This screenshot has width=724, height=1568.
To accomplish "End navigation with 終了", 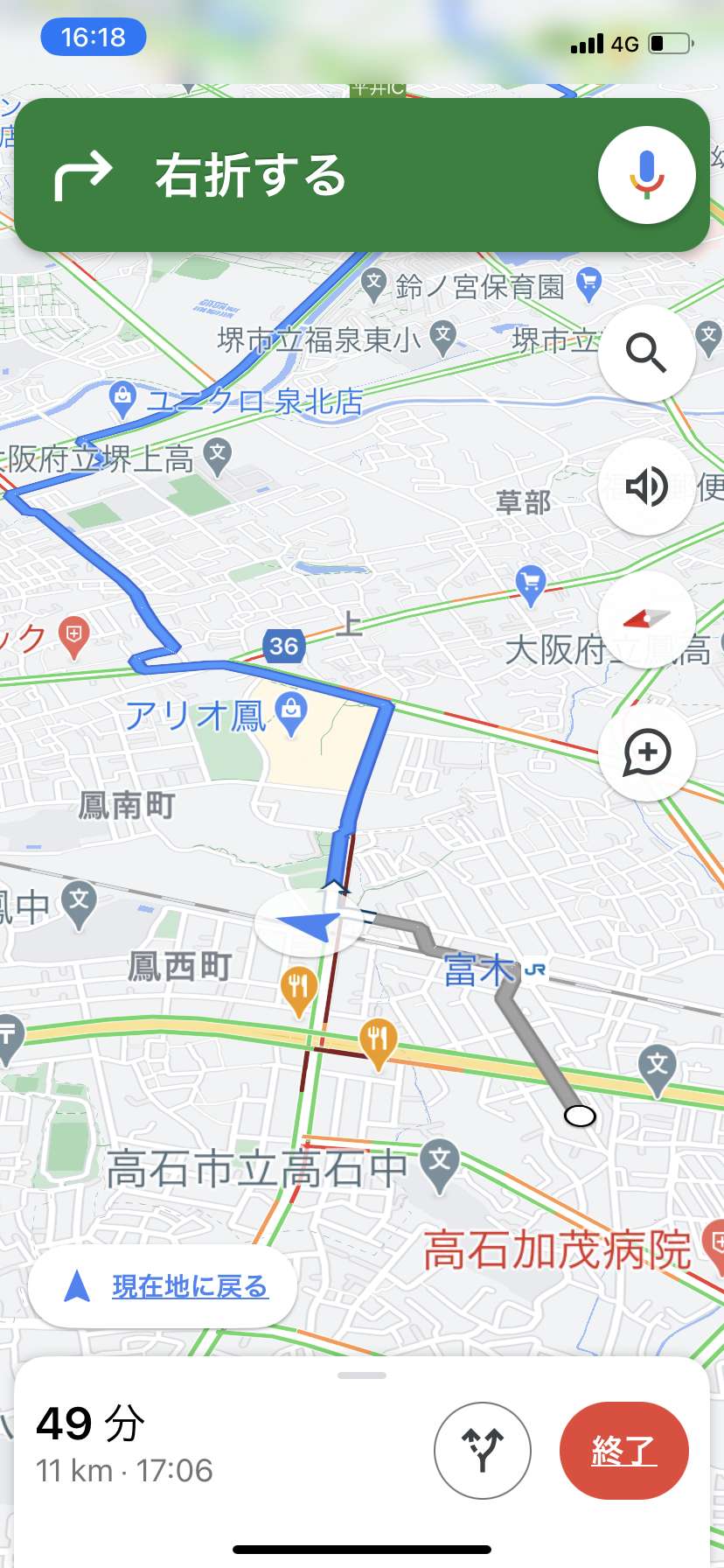I will click(x=623, y=1450).
